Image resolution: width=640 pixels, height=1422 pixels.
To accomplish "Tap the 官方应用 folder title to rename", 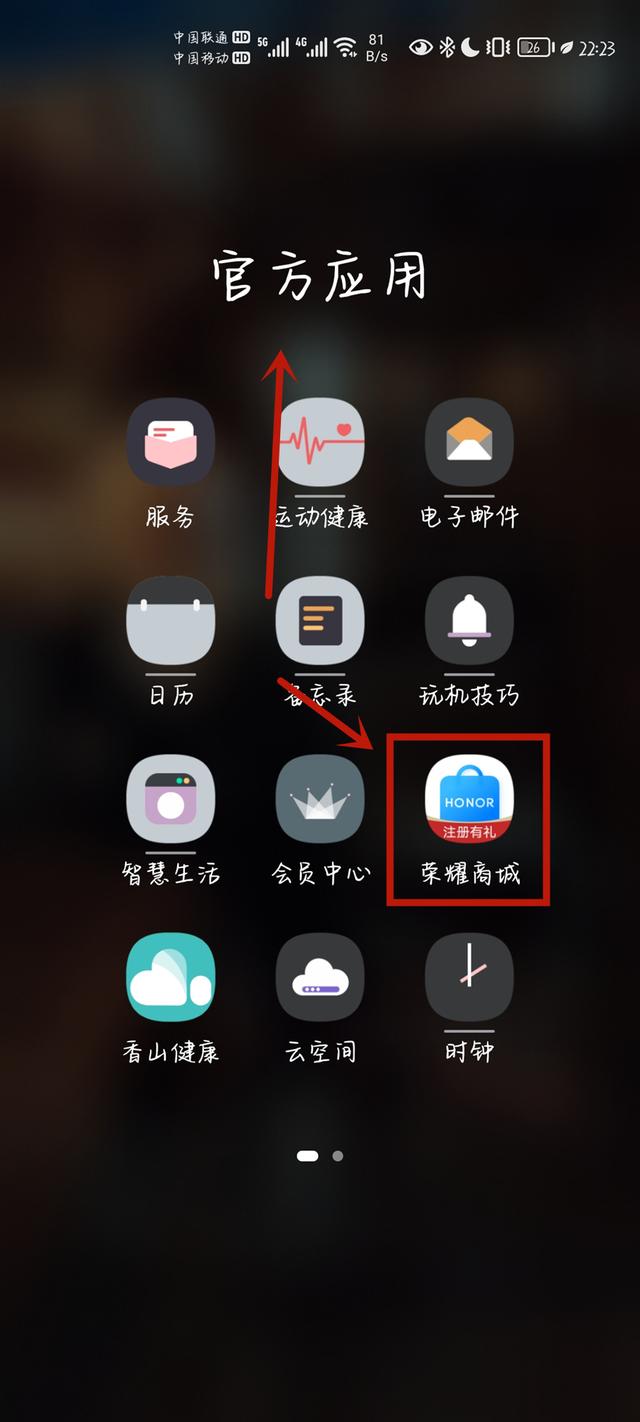I will (x=320, y=277).
